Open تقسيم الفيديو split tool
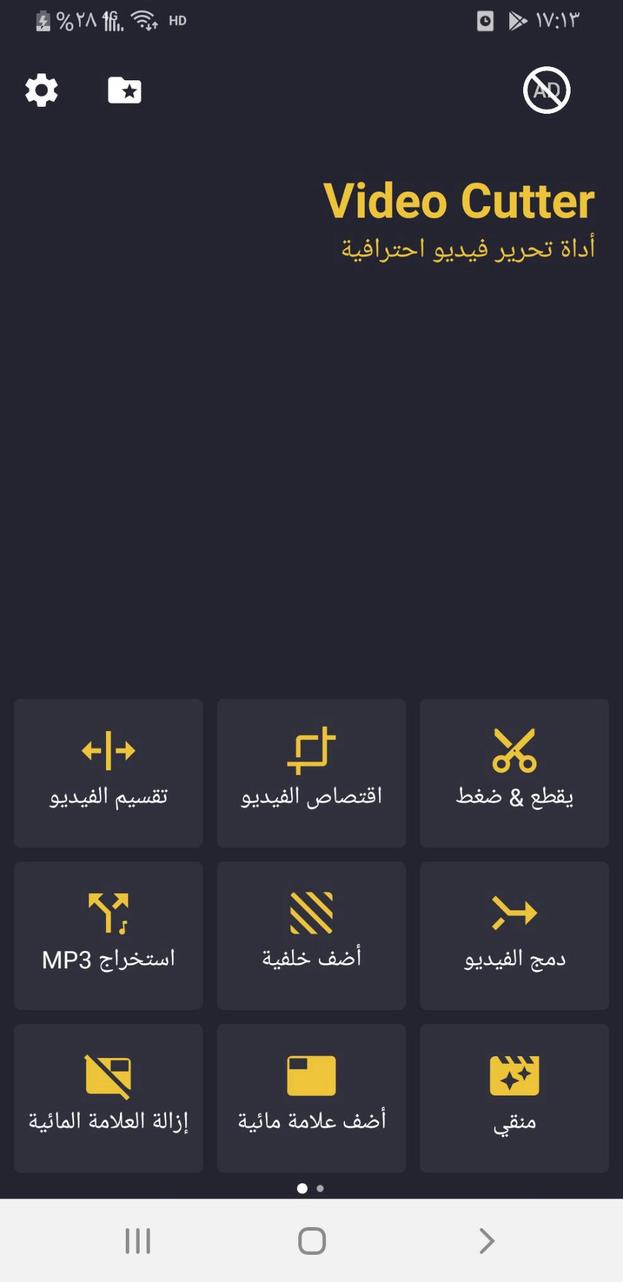The image size is (623, 1282). 108,772
